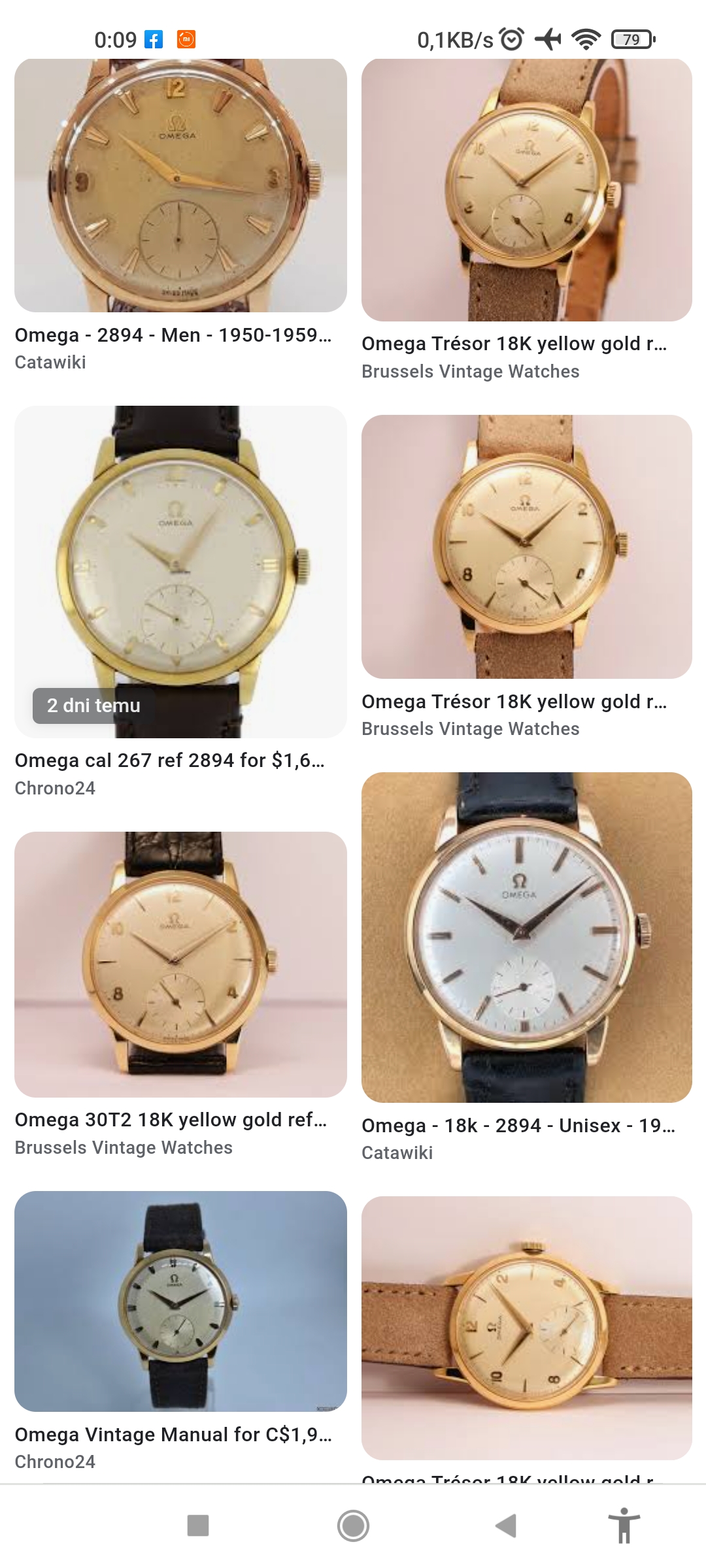The width and height of the screenshot is (706, 1568).
Task: Open the Omega cal 267 ref 2894 Chrono24 listing
Action: 180,572
